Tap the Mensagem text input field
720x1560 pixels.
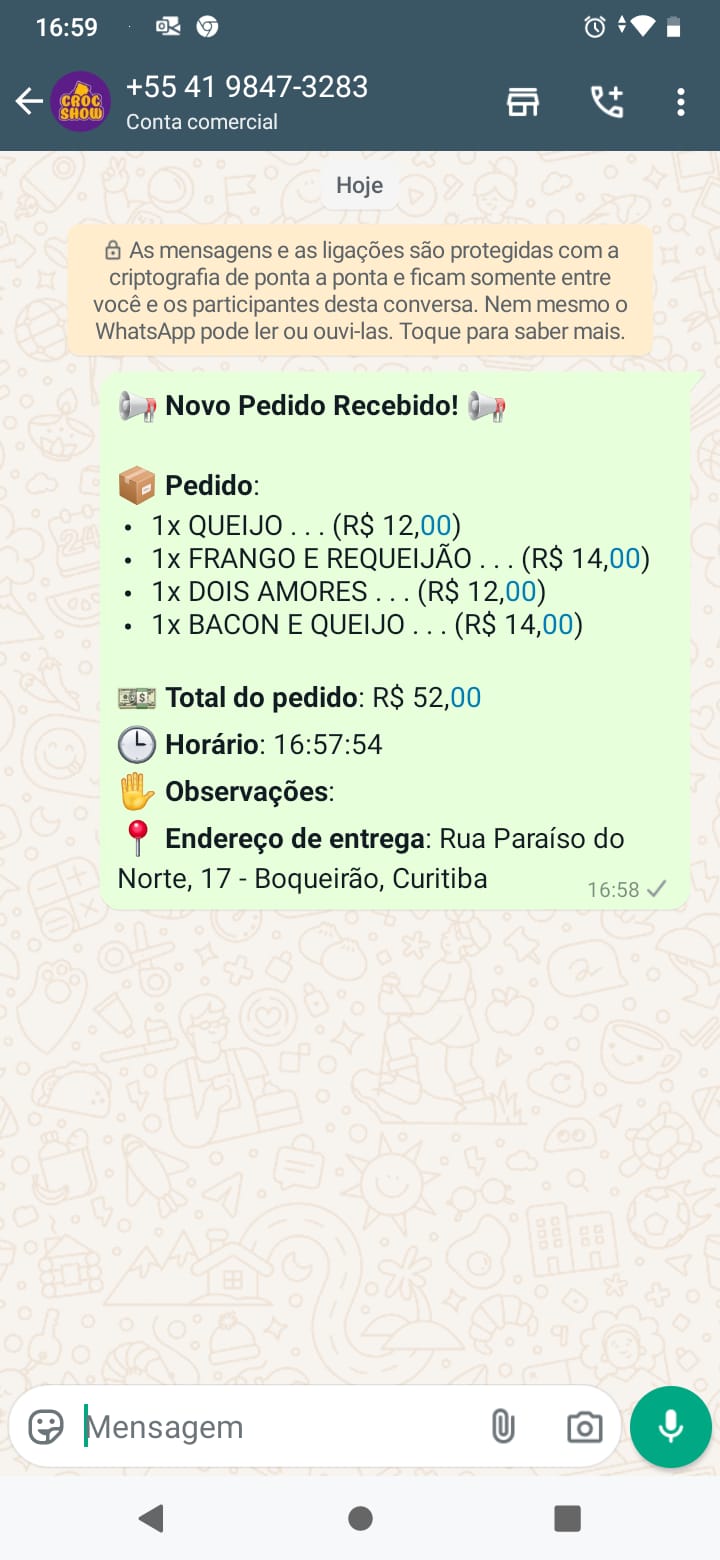click(250, 1427)
